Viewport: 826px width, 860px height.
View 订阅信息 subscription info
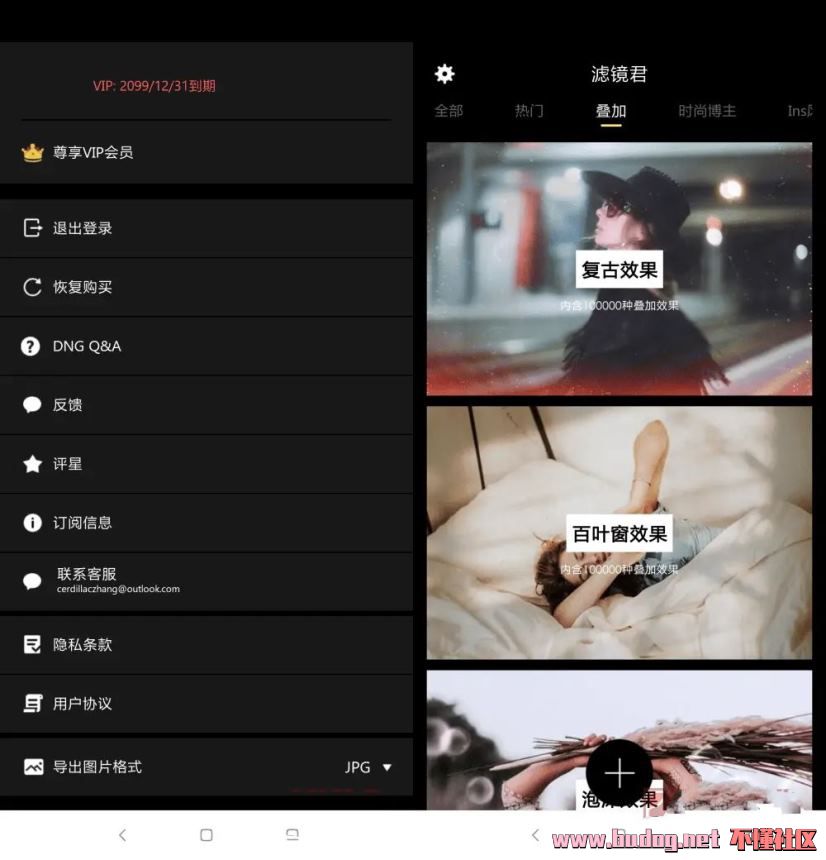pos(206,523)
